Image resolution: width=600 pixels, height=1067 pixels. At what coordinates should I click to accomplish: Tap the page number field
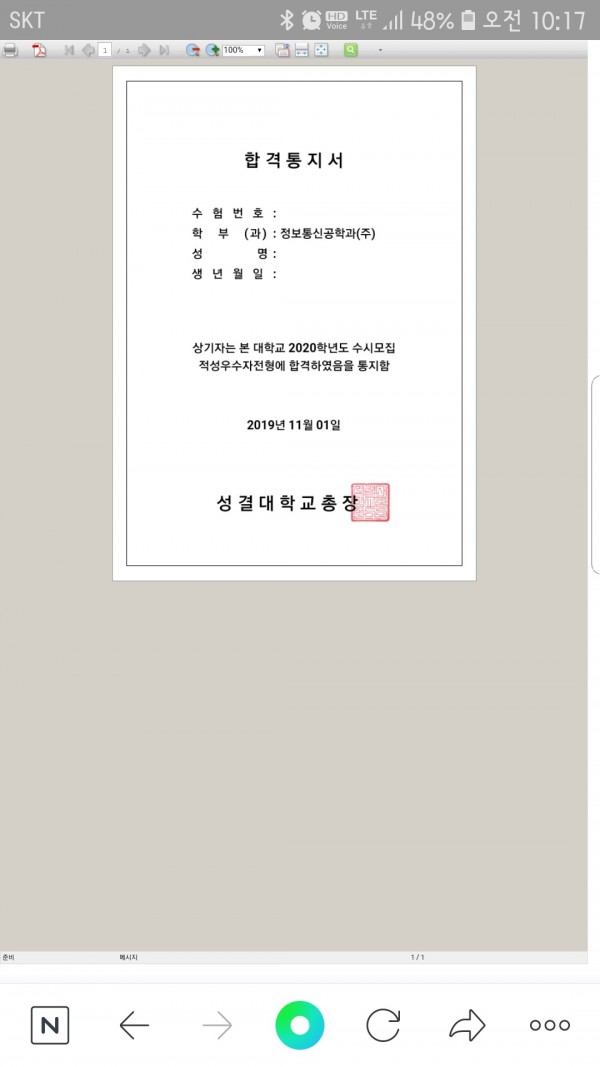(x=105, y=50)
